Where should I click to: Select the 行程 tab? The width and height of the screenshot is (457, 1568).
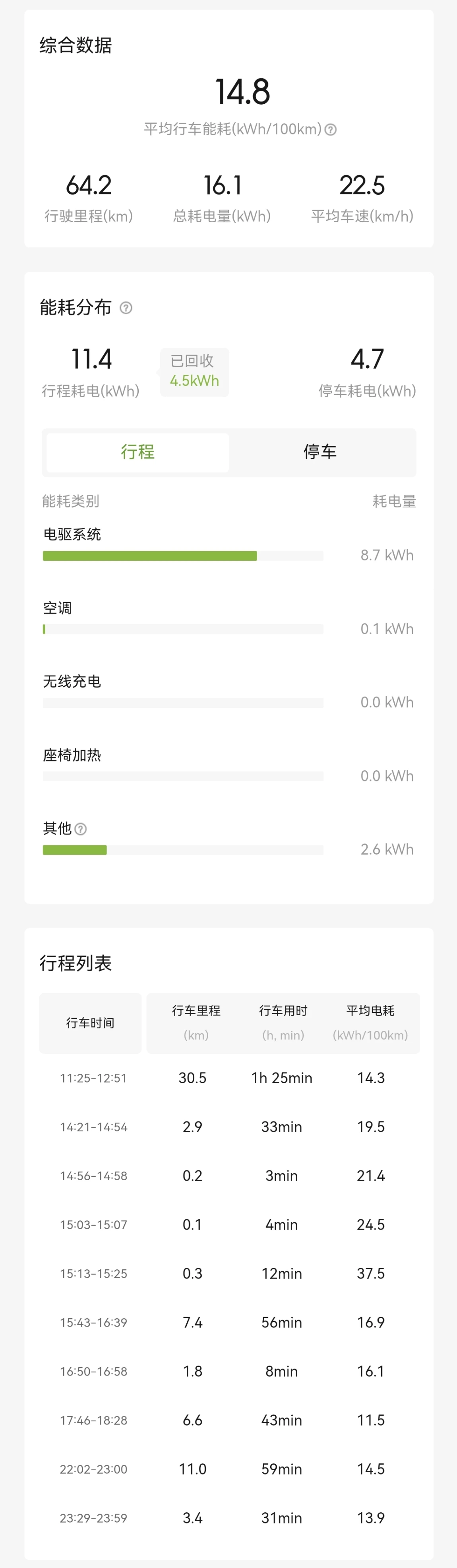(137, 452)
